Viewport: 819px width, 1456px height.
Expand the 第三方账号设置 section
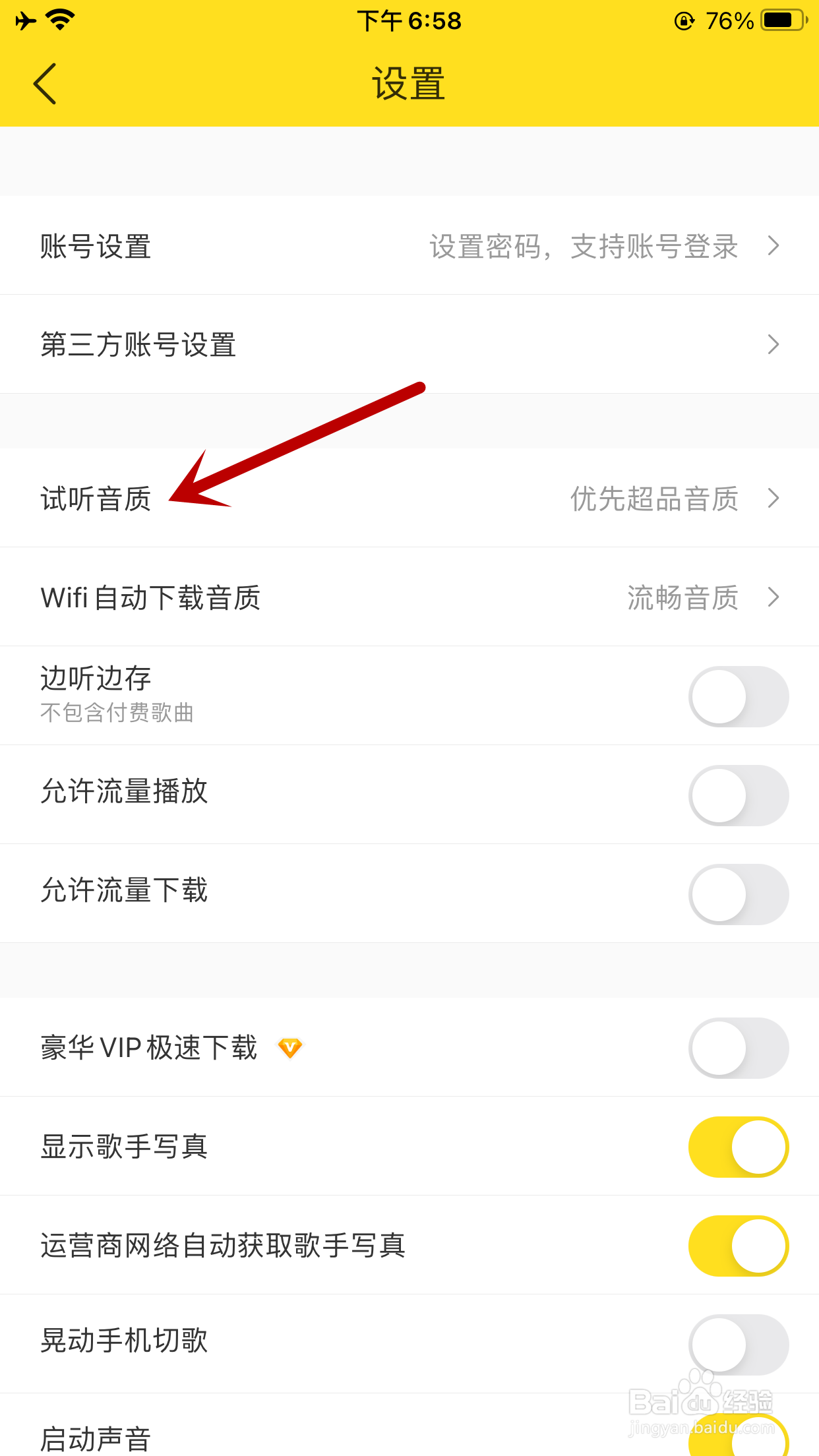409,344
